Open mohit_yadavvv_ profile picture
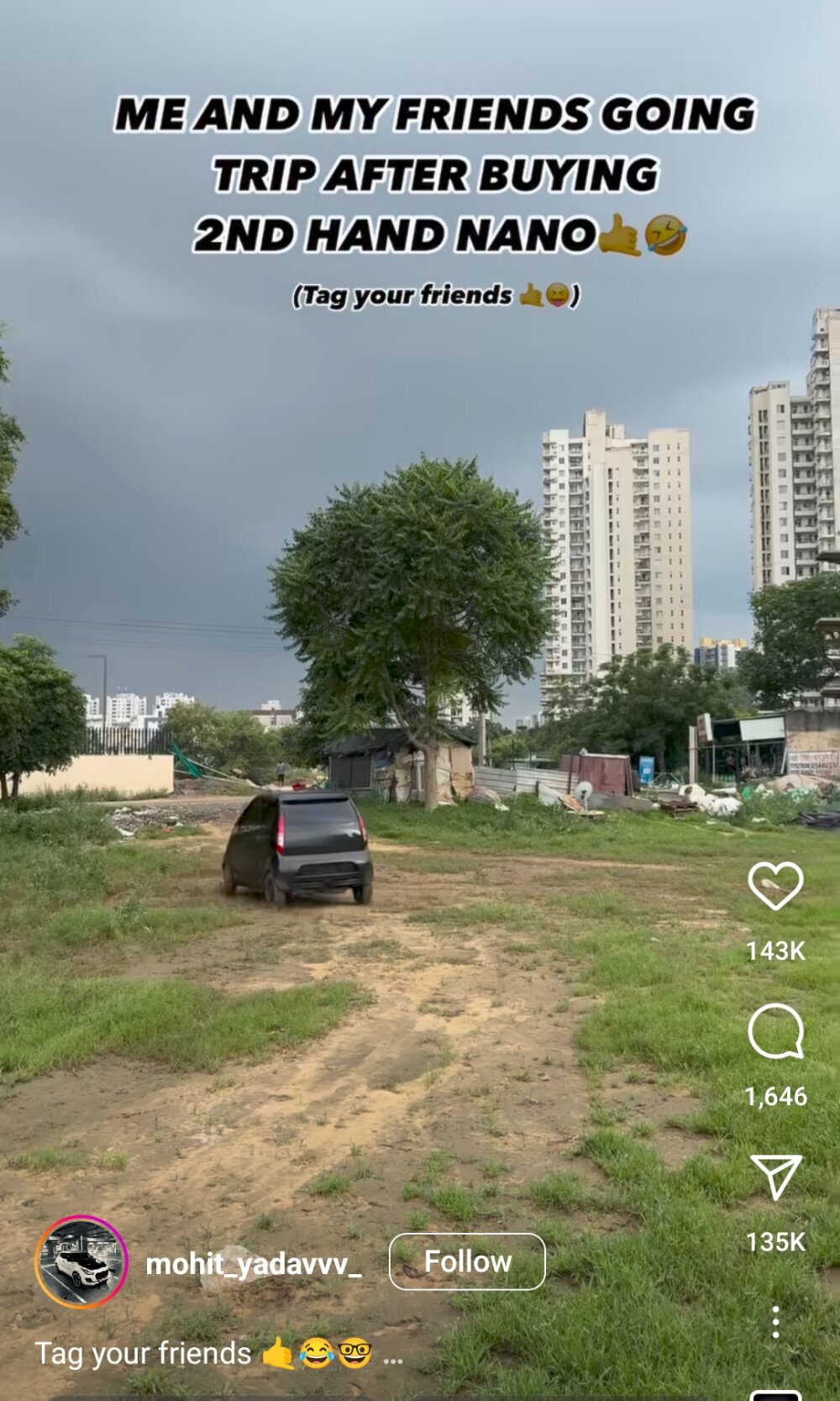Viewport: 840px width, 1401px height. point(81,1261)
